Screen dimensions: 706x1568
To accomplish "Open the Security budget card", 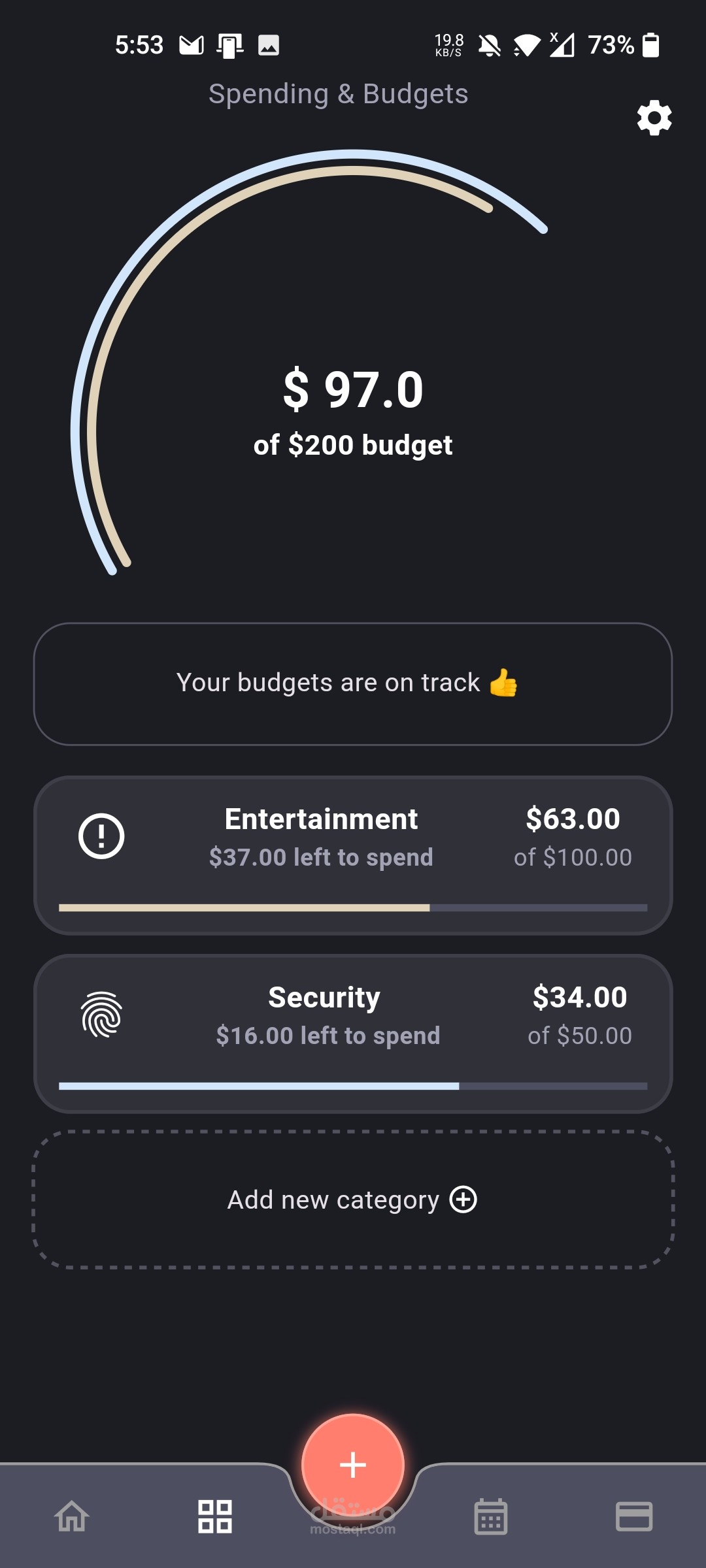I will (353, 1034).
